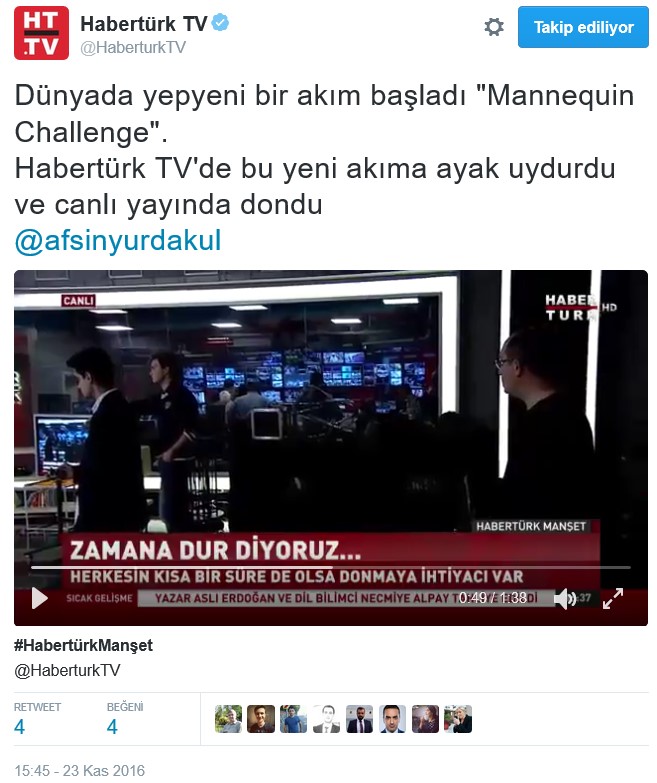657x783 pixels.
Task: Open @HaberturkTV handle below the video
Action: click(66, 670)
